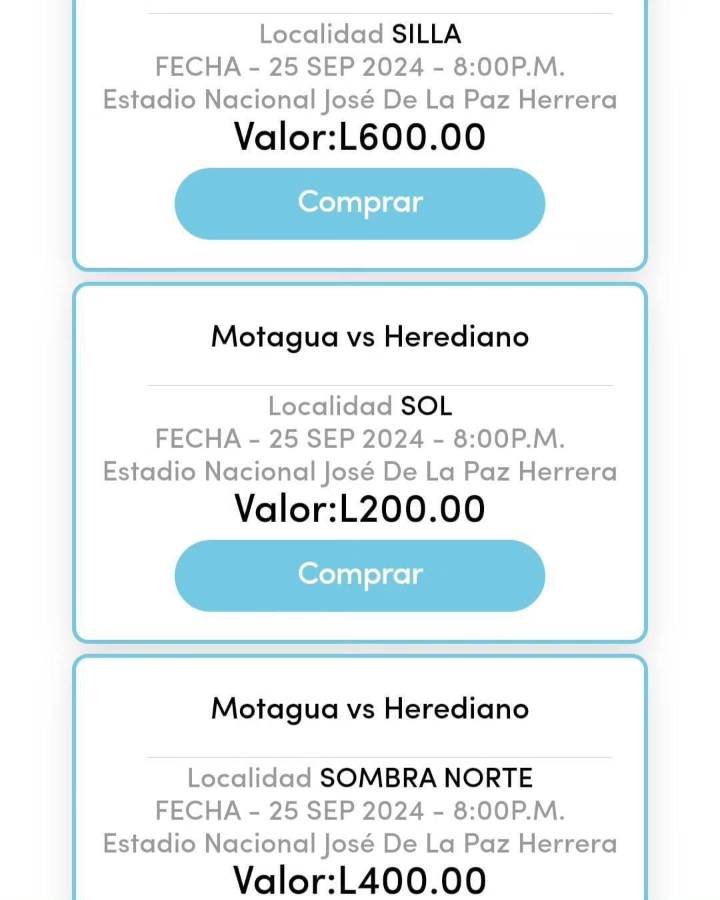The image size is (720, 900).
Task: Click Motagua vs Herediano title on SOMBRA NORTE card
Action: point(368,708)
